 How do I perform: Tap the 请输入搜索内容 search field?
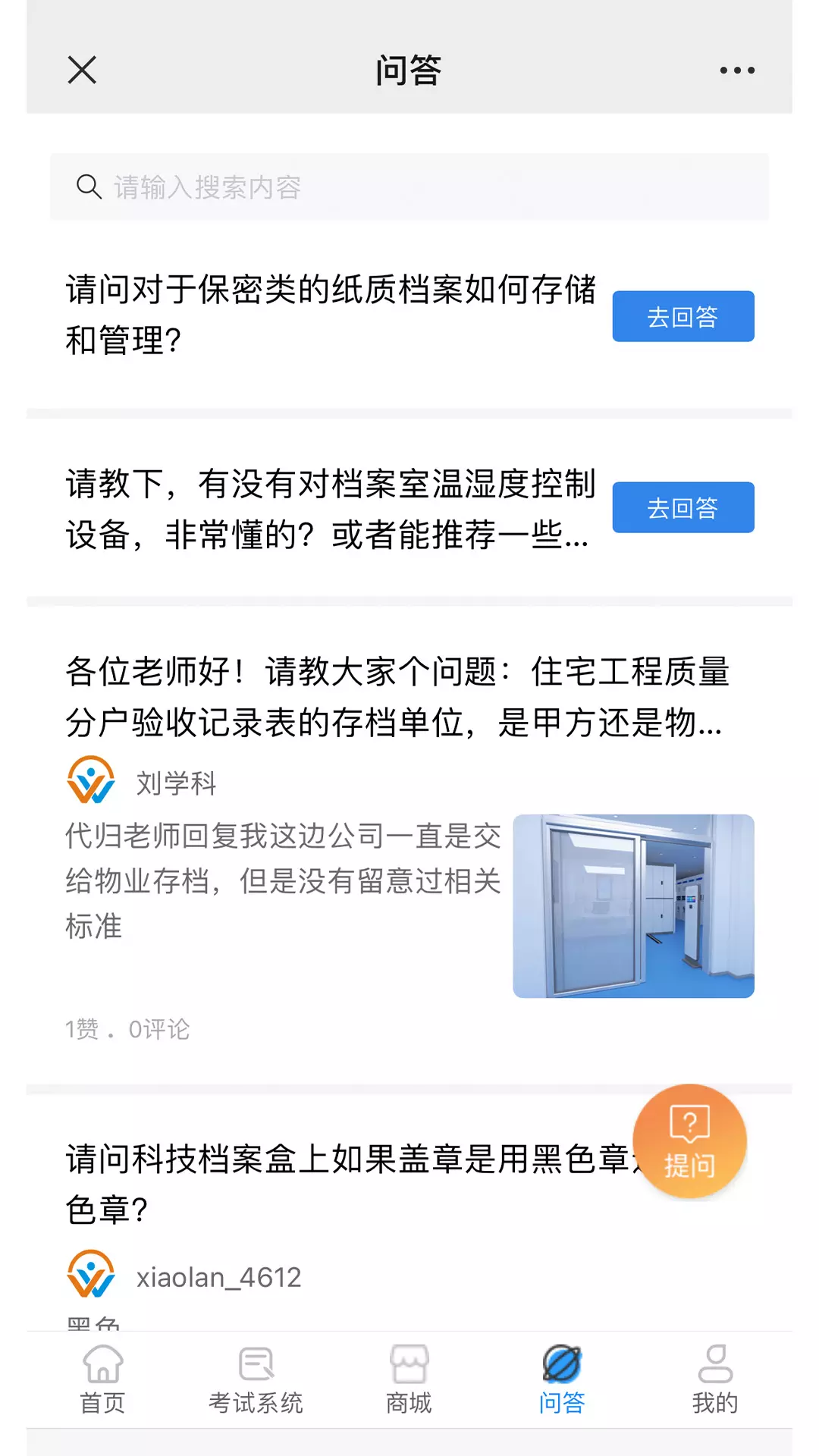coord(409,187)
